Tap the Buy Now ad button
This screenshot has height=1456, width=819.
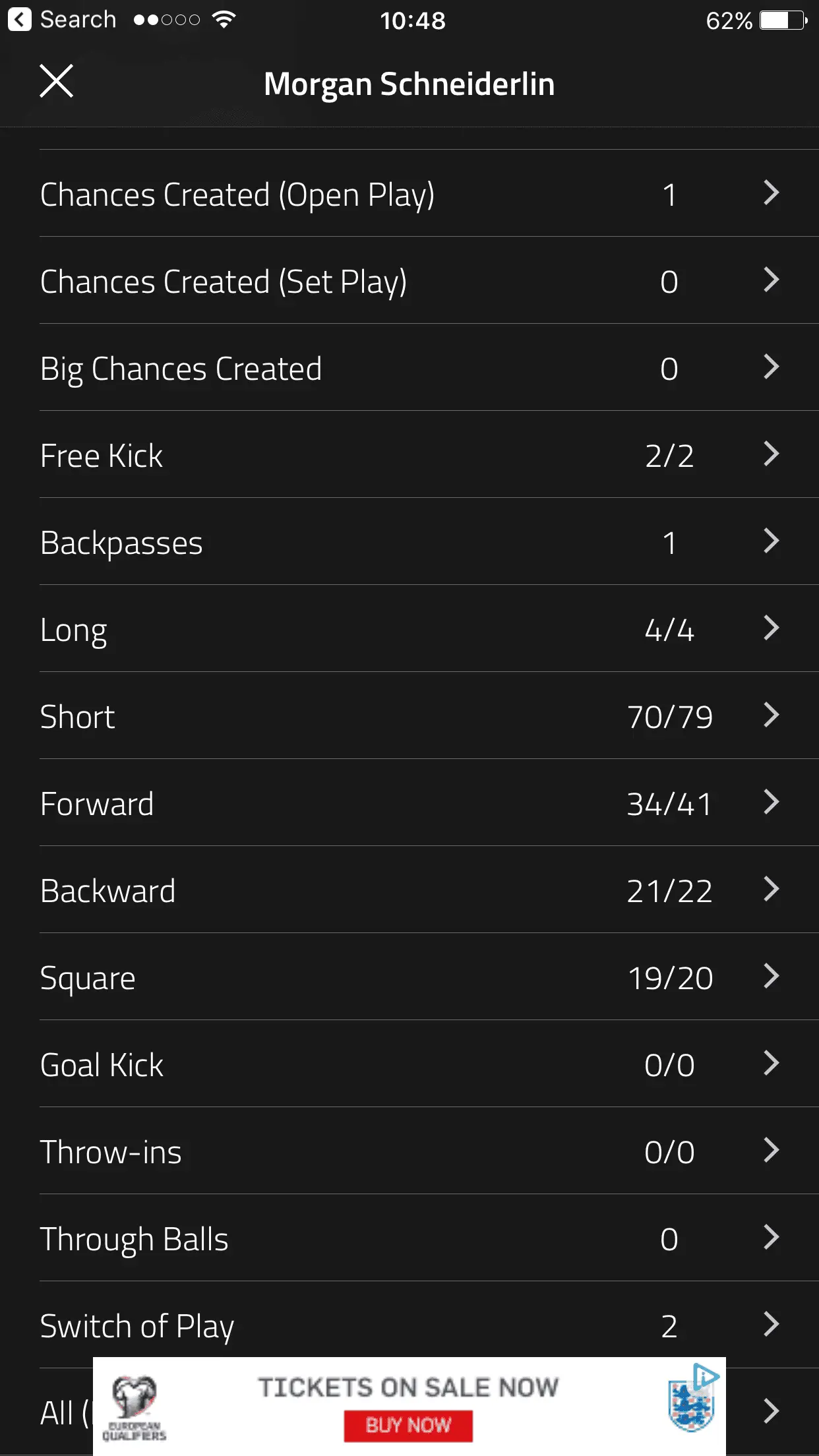(x=408, y=1426)
